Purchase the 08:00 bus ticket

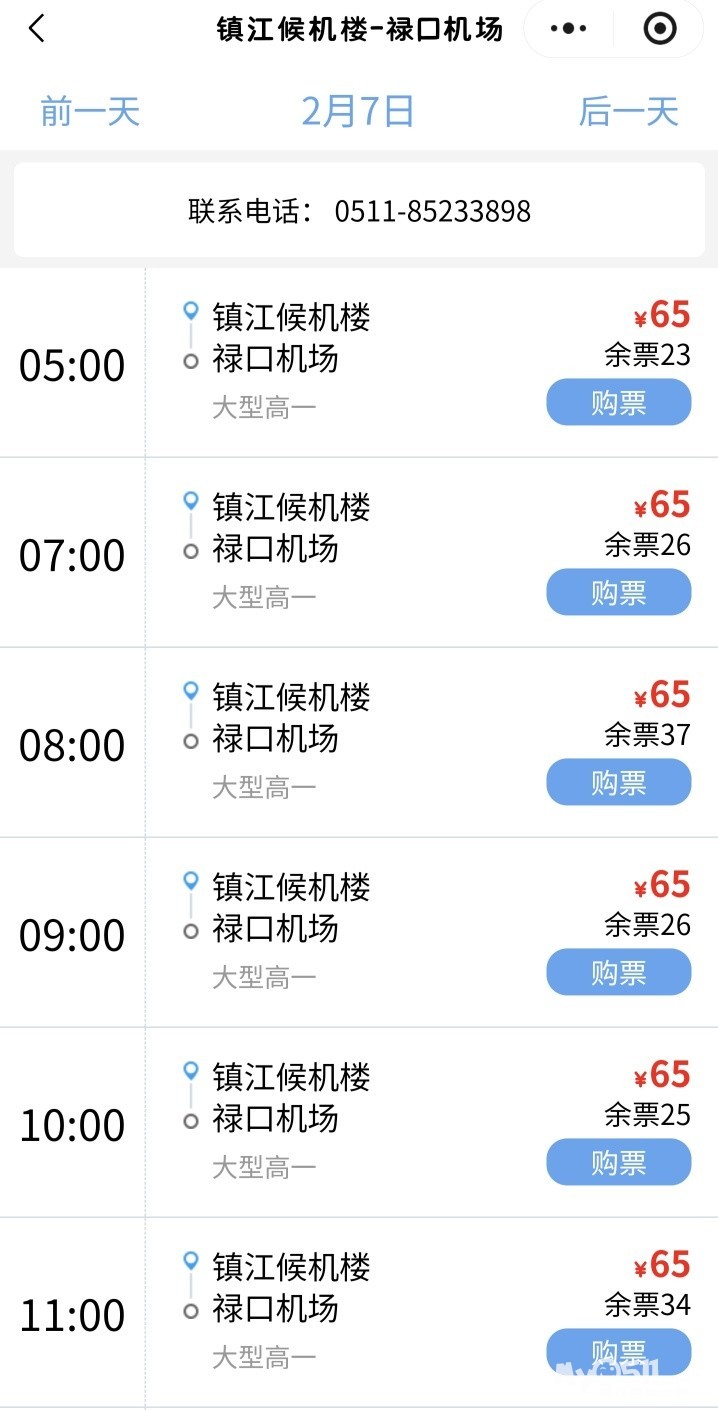pos(618,783)
